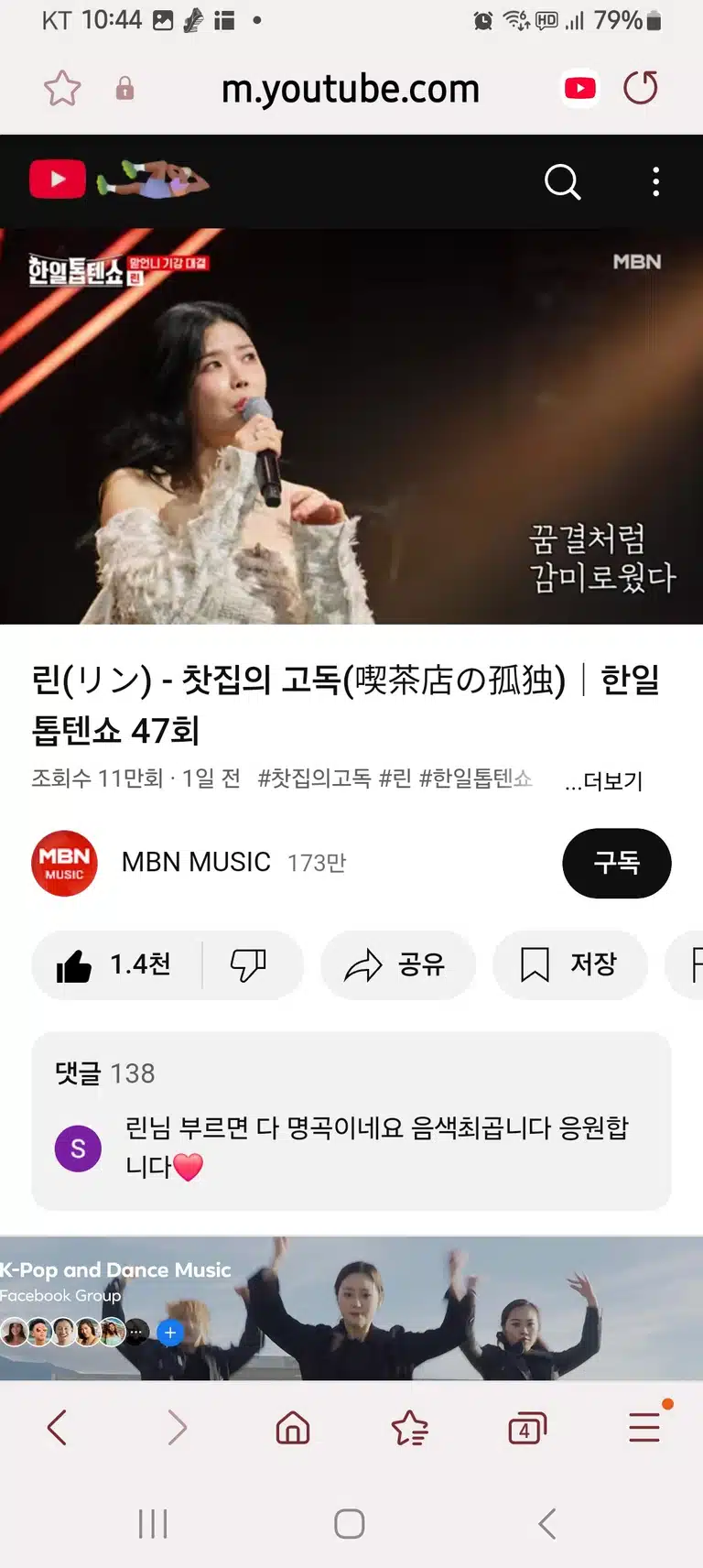Tap the video player
The height and width of the screenshot is (1568, 703).
point(351,426)
